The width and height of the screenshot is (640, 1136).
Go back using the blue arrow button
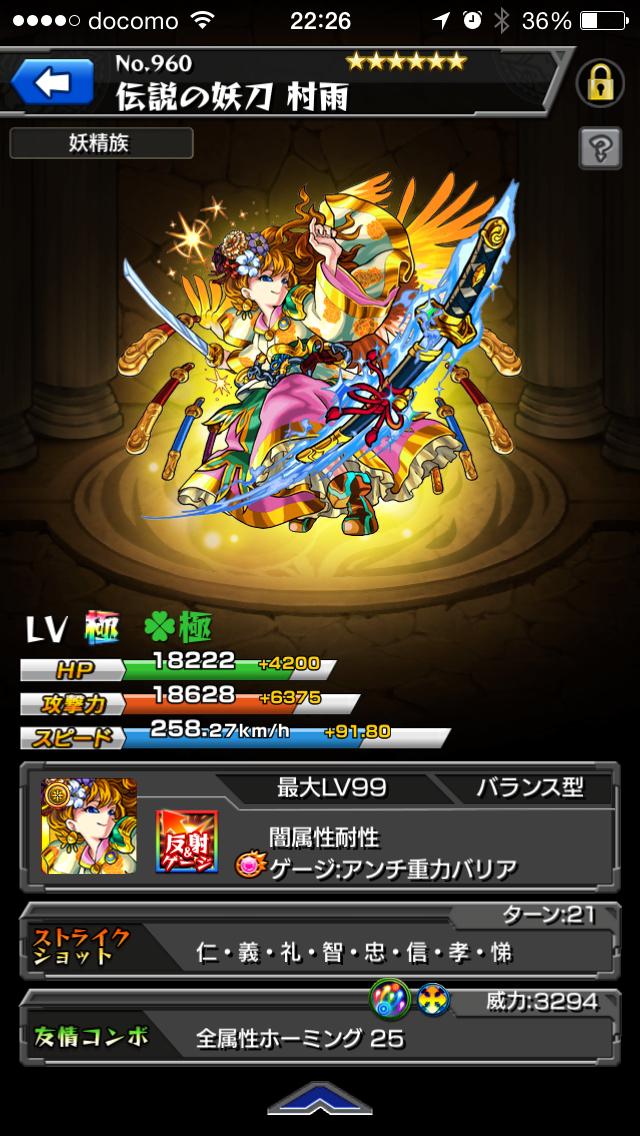(x=50, y=83)
